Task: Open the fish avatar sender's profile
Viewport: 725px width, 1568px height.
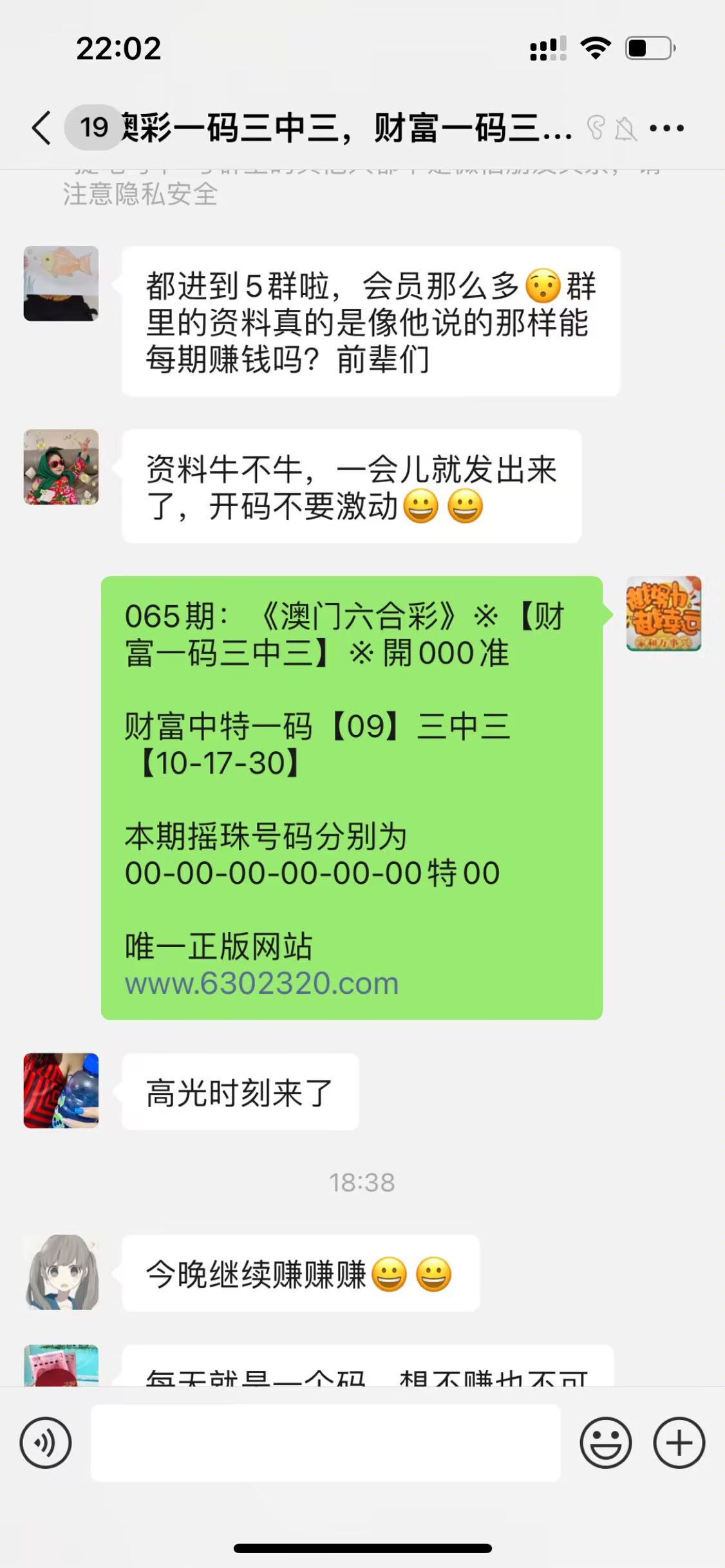Action: [x=61, y=283]
